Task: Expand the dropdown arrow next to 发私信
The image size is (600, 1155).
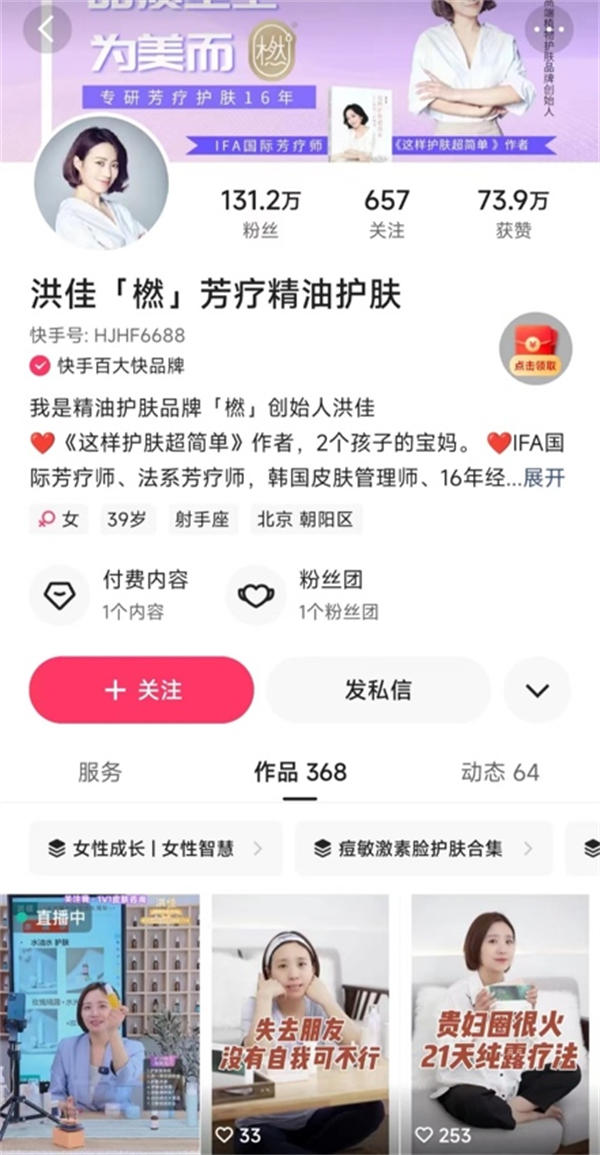Action: click(x=537, y=690)
